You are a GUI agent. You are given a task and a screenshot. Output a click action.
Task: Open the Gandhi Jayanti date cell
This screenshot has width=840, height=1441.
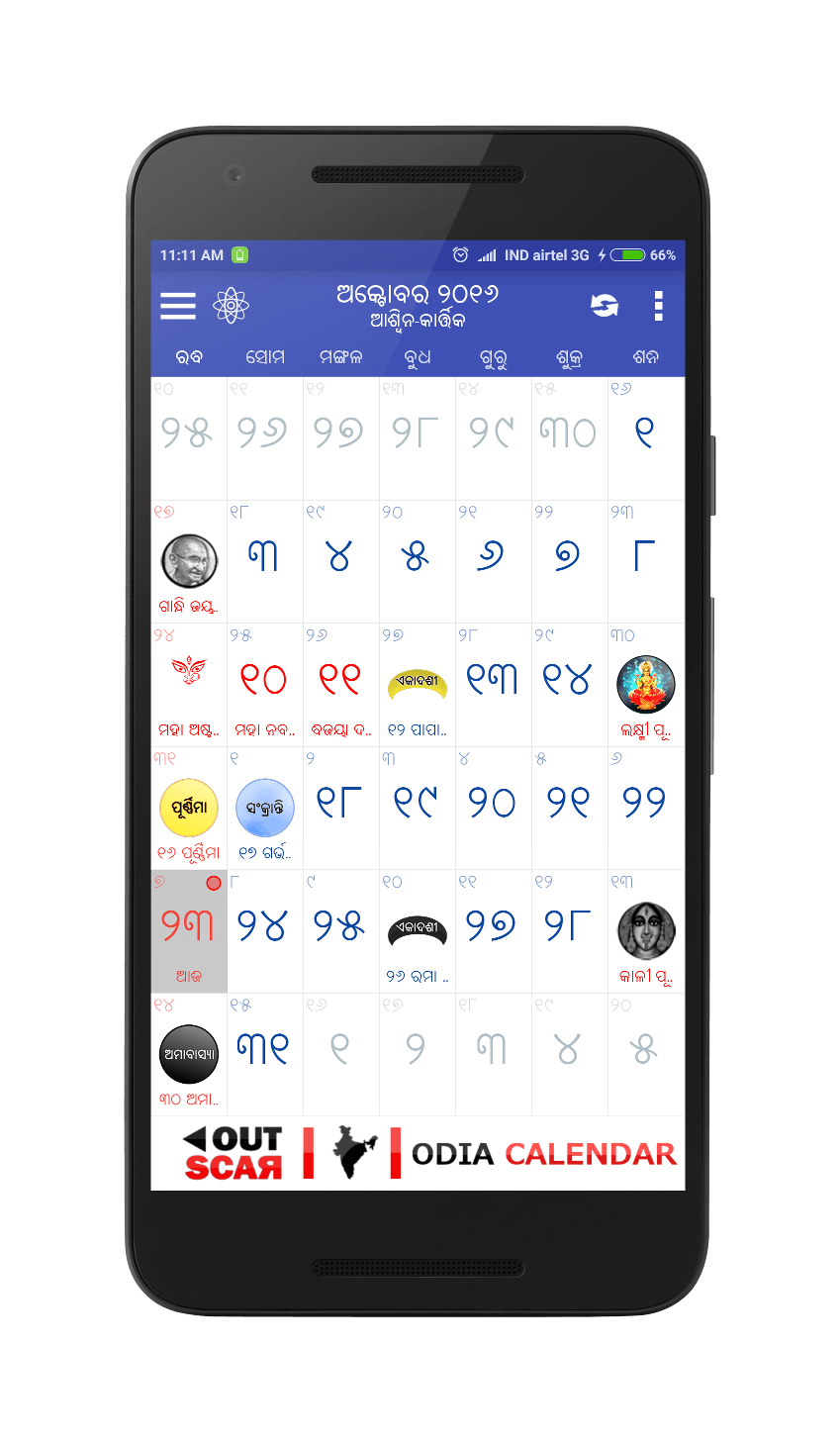[x=189, y=562]
